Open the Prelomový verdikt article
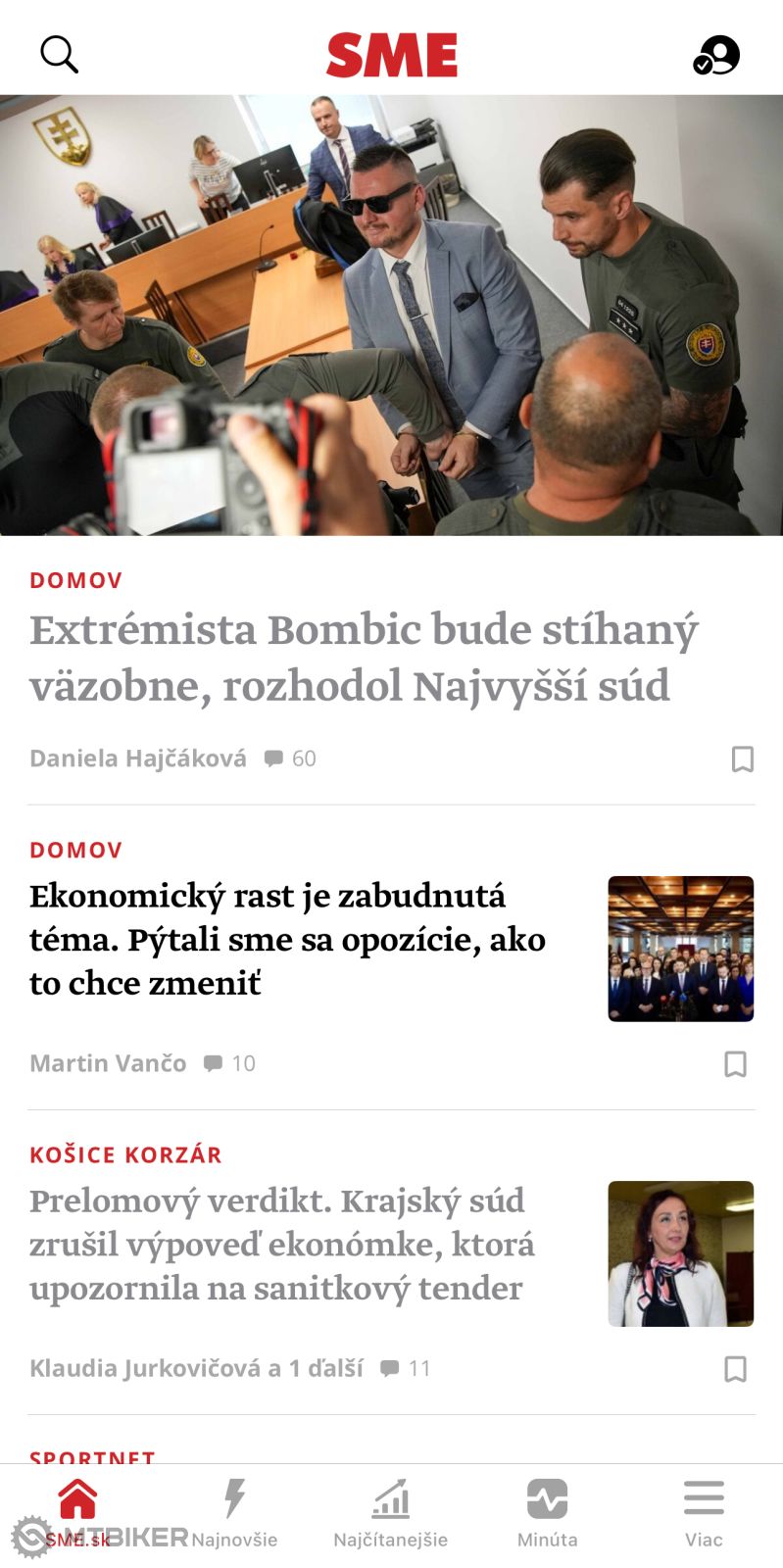The height and width of the screenshot is (1568, 783). (x=282, y=1244)
